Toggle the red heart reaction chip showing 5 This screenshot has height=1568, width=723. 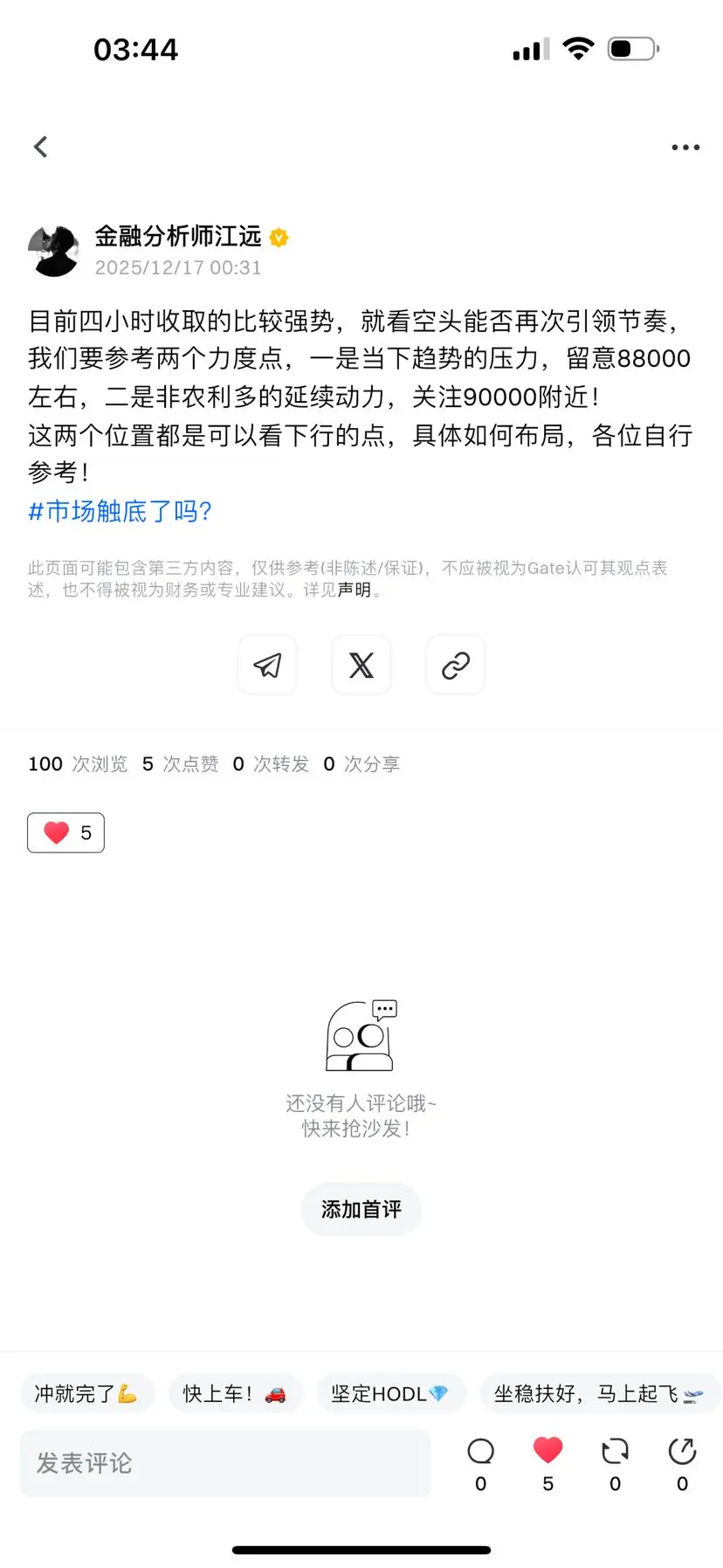tap(65, 832)
